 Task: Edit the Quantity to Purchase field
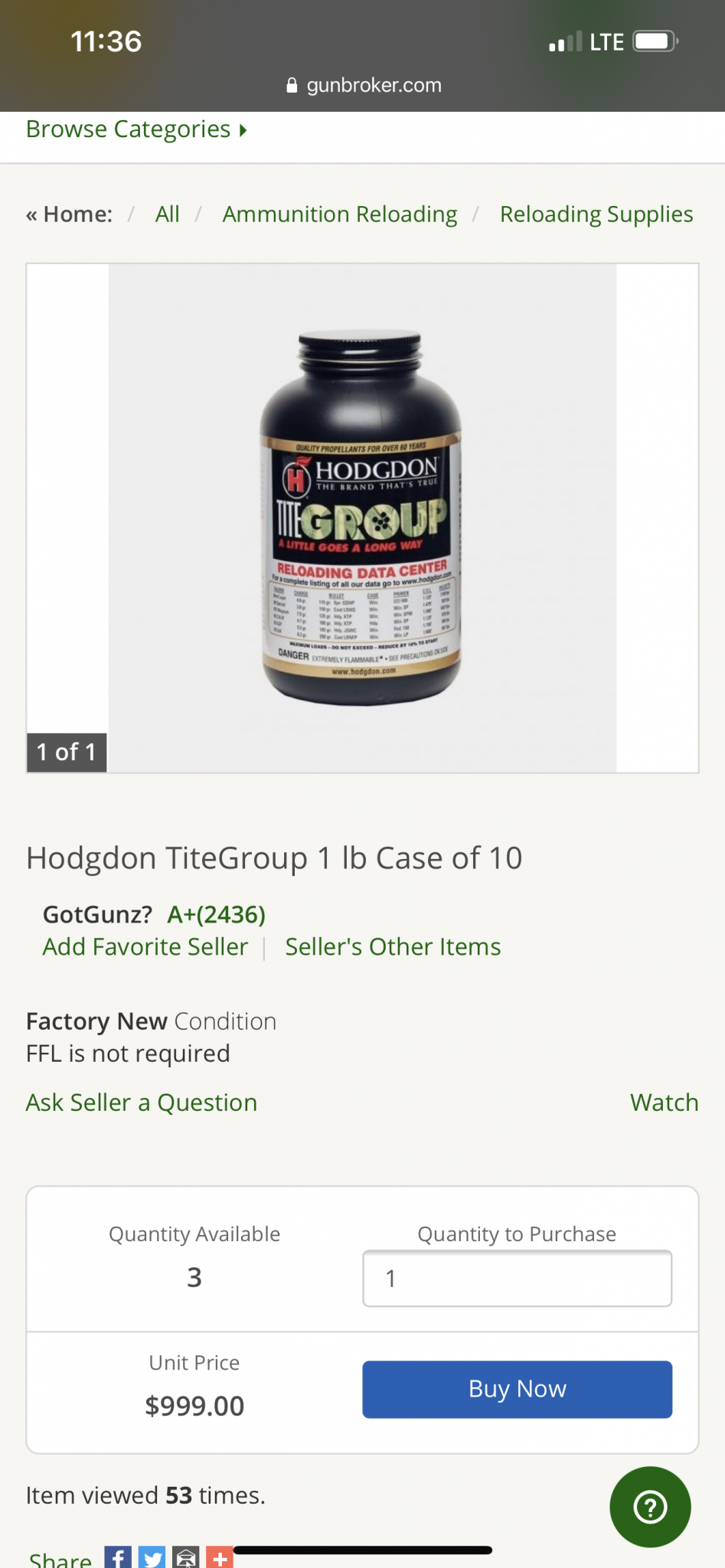tap(518, 1279)
